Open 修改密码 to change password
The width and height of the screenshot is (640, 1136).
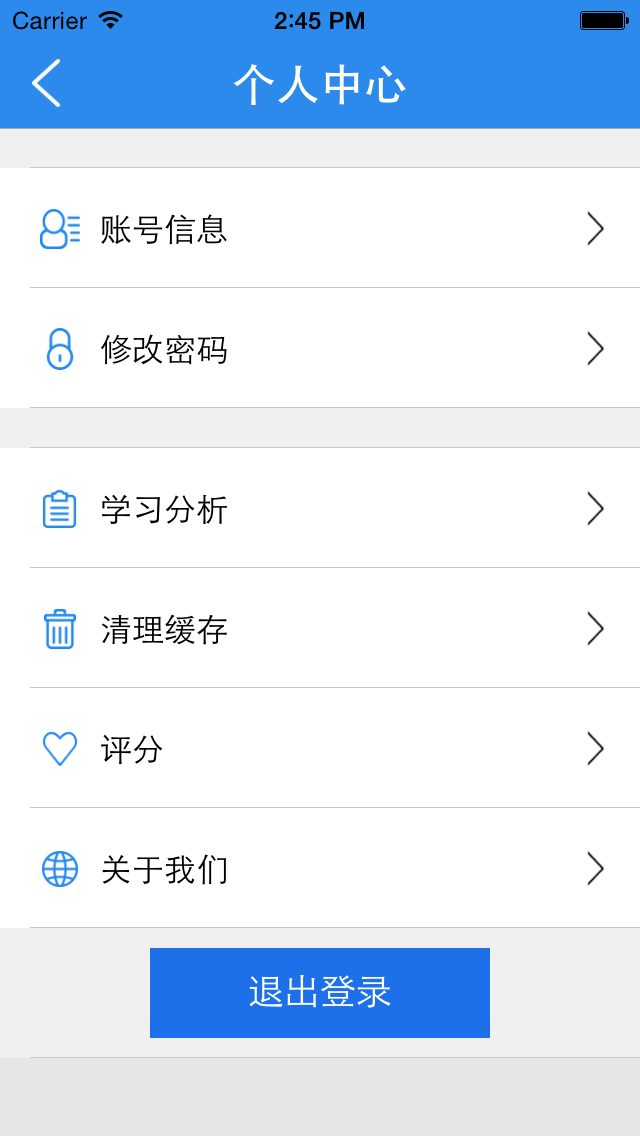click(320, 349)
